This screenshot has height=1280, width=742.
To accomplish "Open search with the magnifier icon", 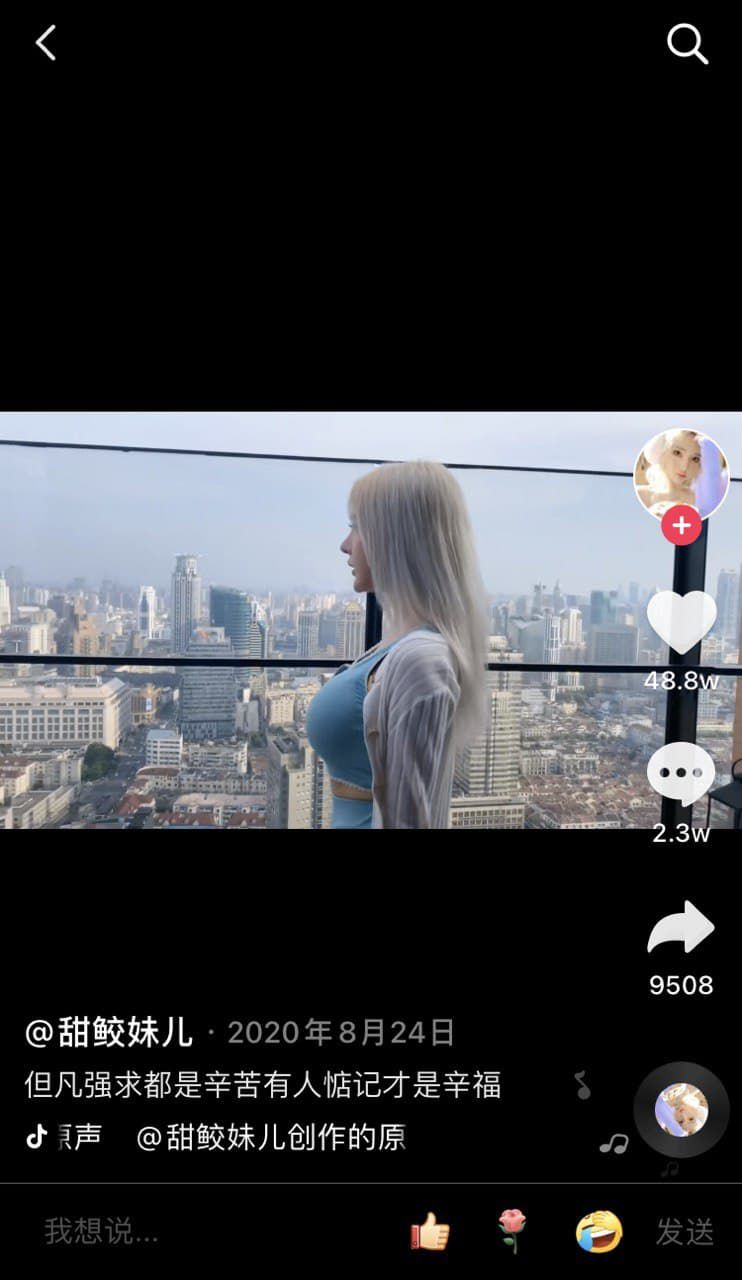I will coord(687,44).
